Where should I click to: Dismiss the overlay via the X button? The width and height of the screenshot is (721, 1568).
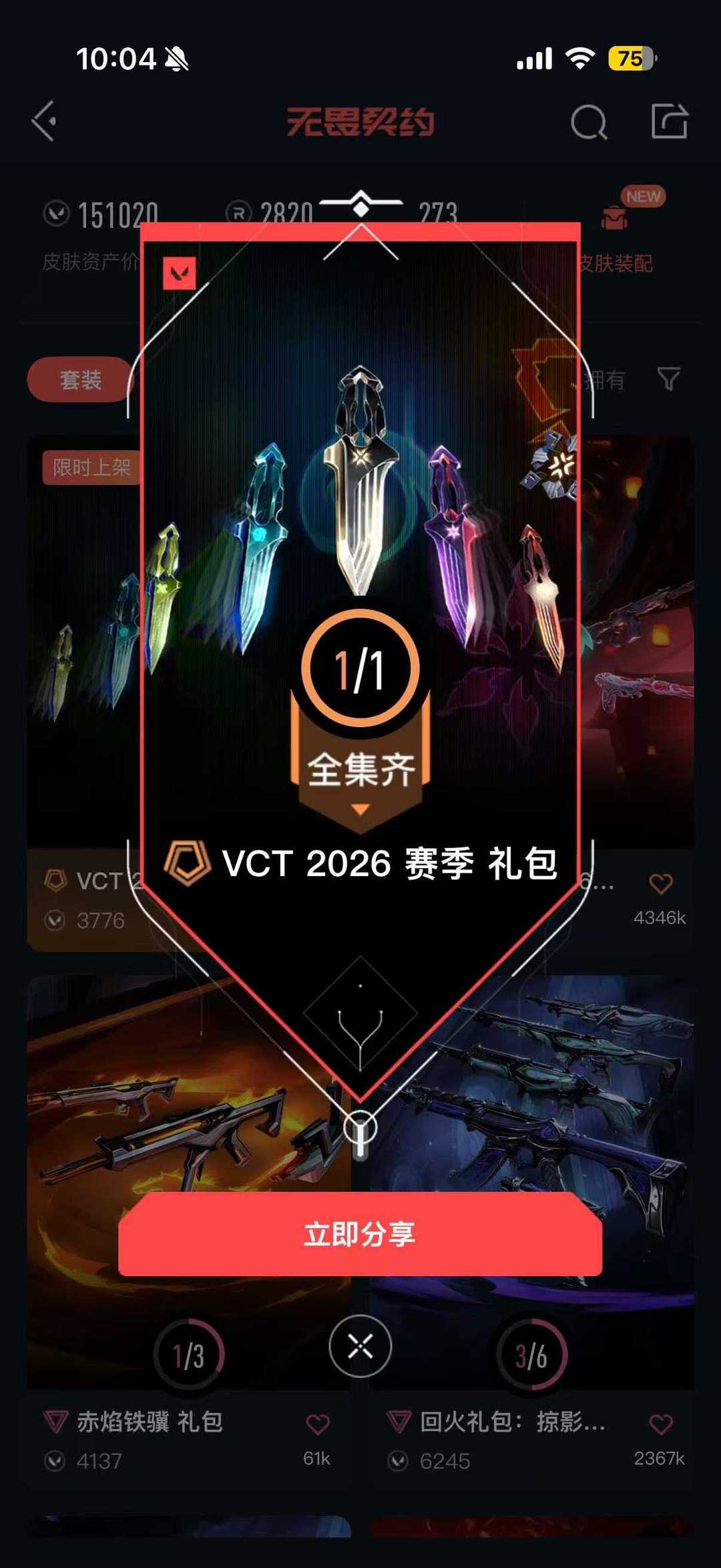(x=360, y=1346)
